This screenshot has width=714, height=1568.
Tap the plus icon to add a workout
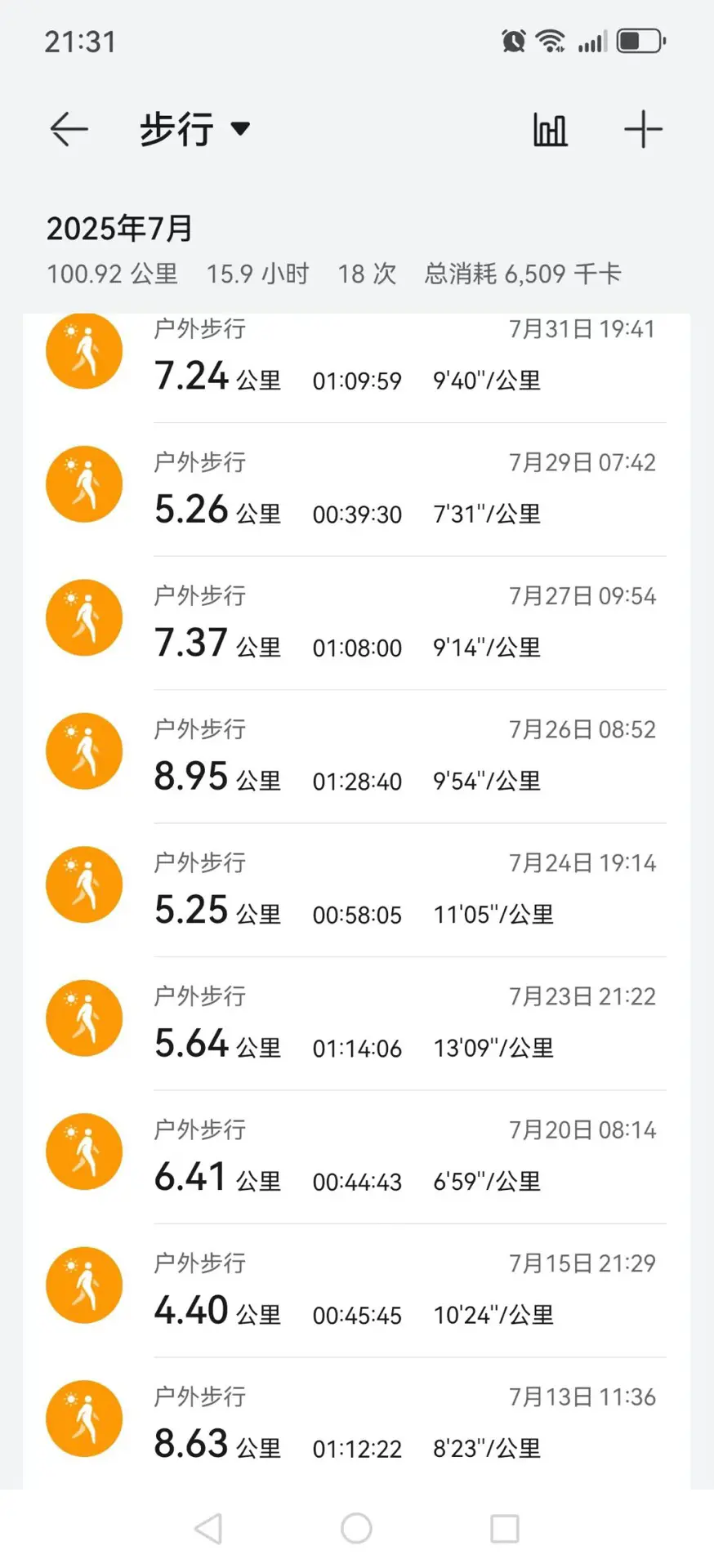644,129
